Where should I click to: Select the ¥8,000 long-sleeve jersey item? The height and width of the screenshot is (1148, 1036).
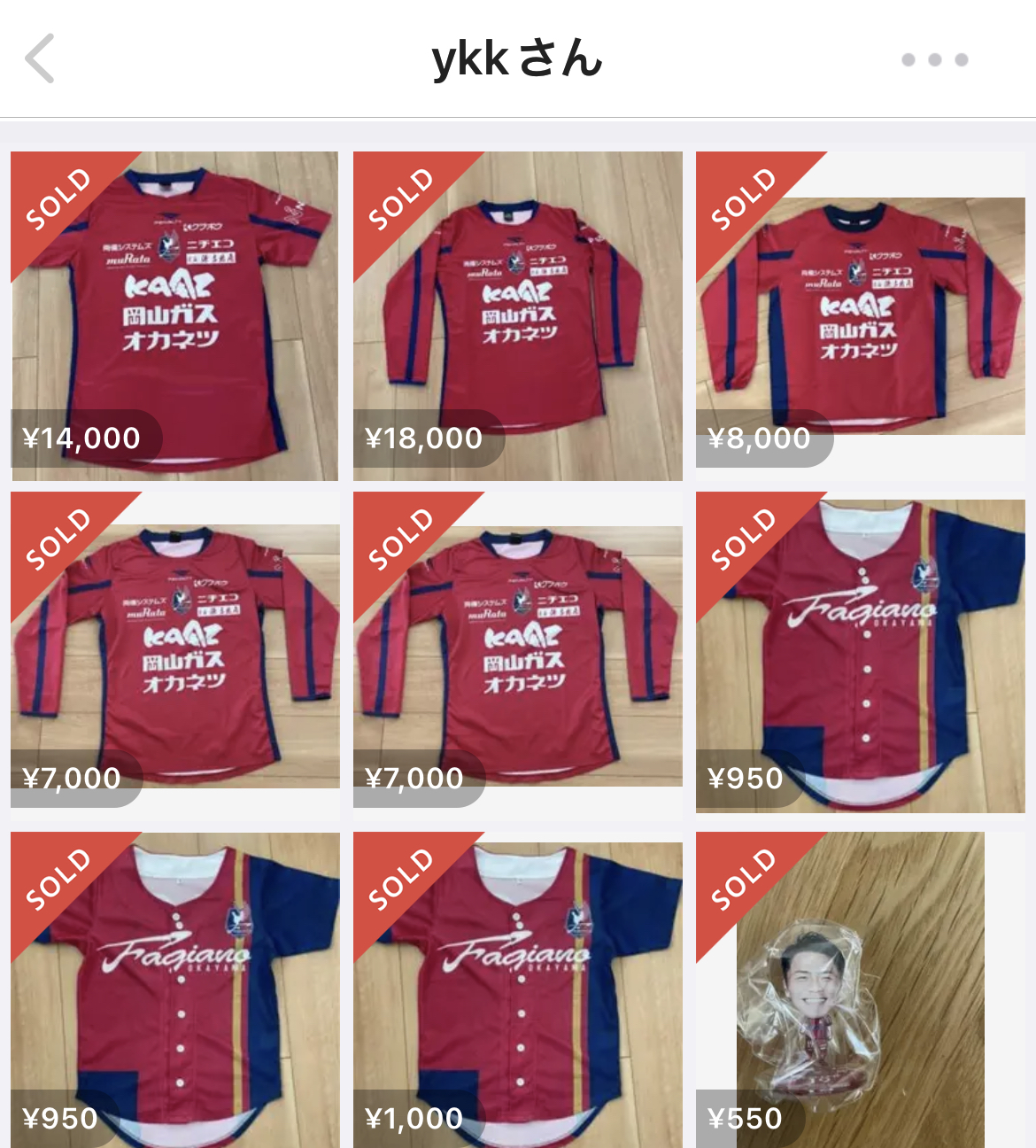coord(860,315)
